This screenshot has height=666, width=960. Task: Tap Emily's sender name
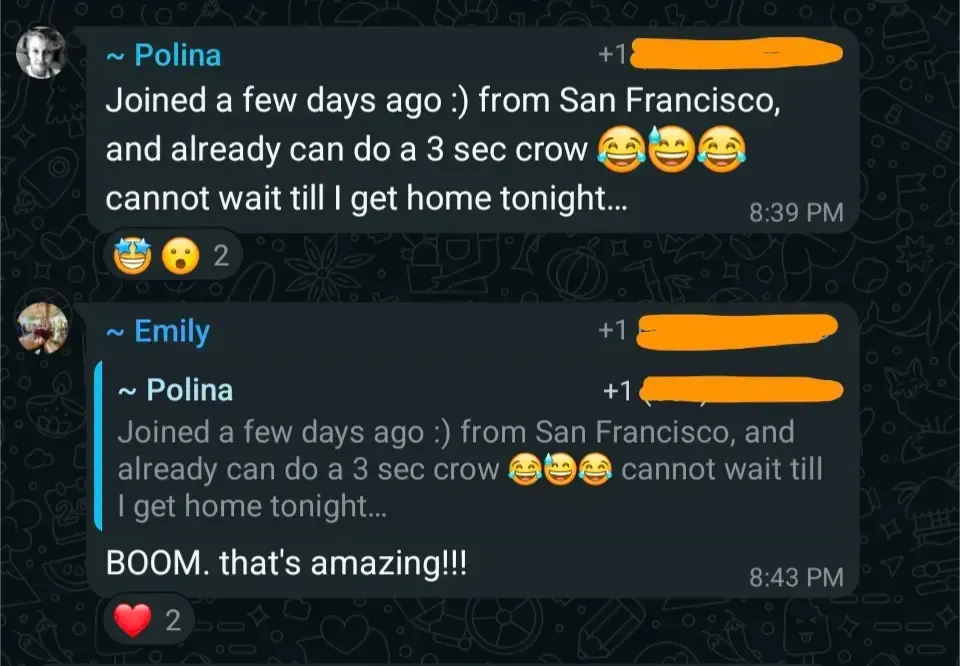[171, 331]
